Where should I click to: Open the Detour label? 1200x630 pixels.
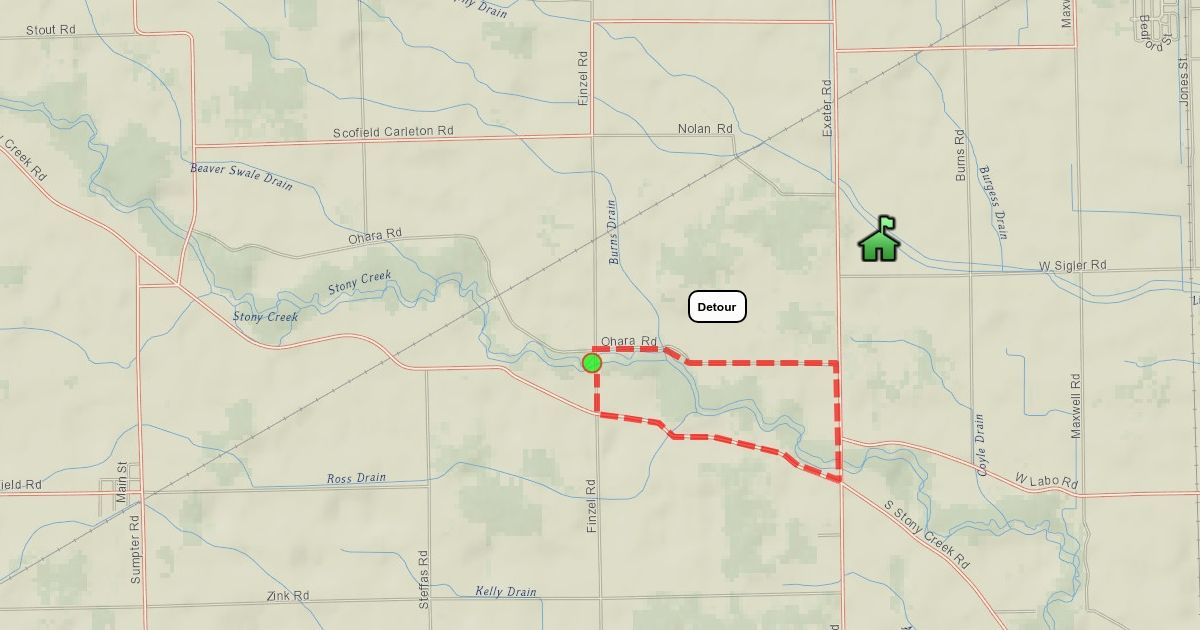click(x=717, y=307)
